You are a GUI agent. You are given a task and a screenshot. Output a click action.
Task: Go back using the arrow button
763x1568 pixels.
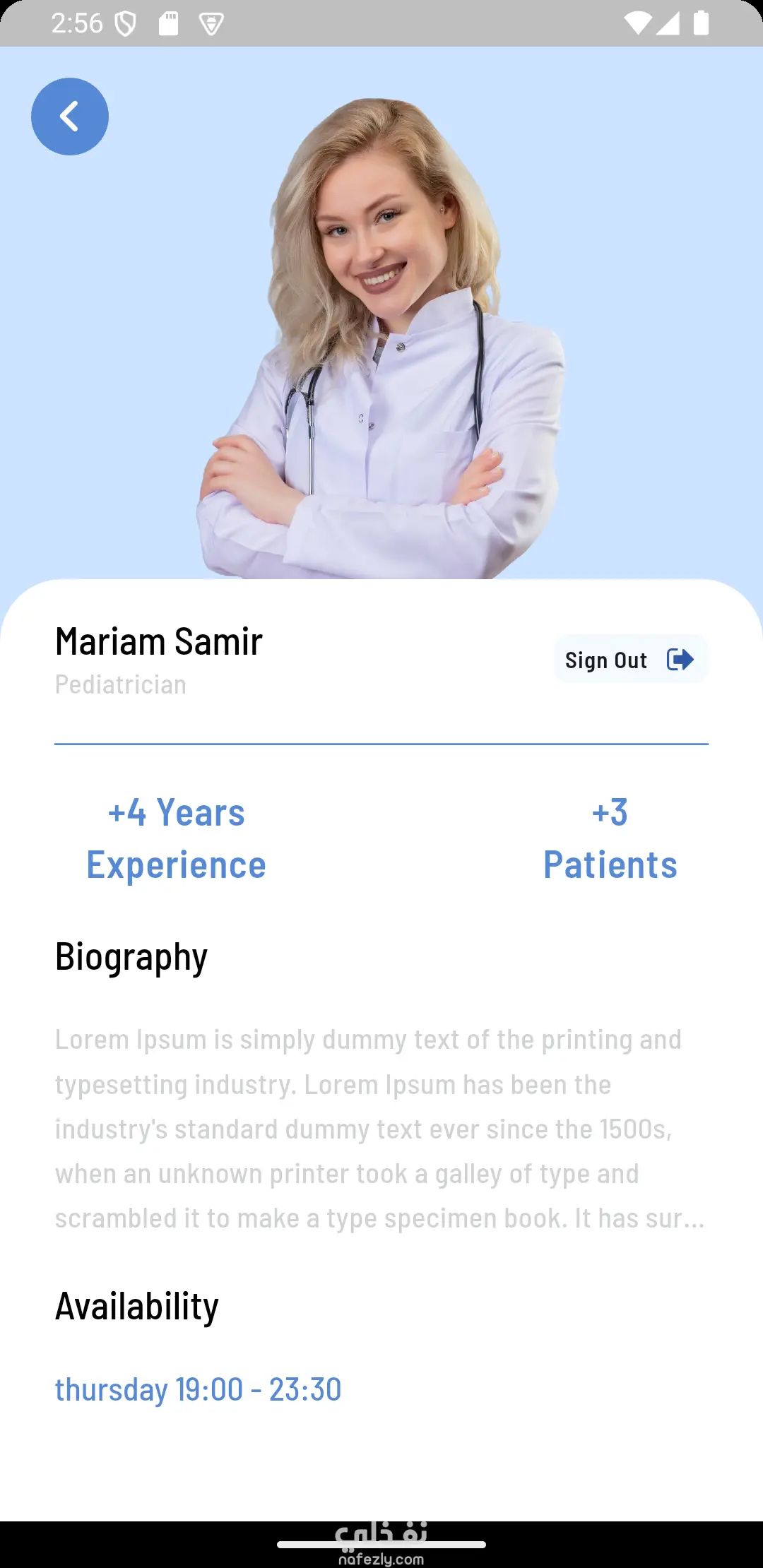pos(70,117)
